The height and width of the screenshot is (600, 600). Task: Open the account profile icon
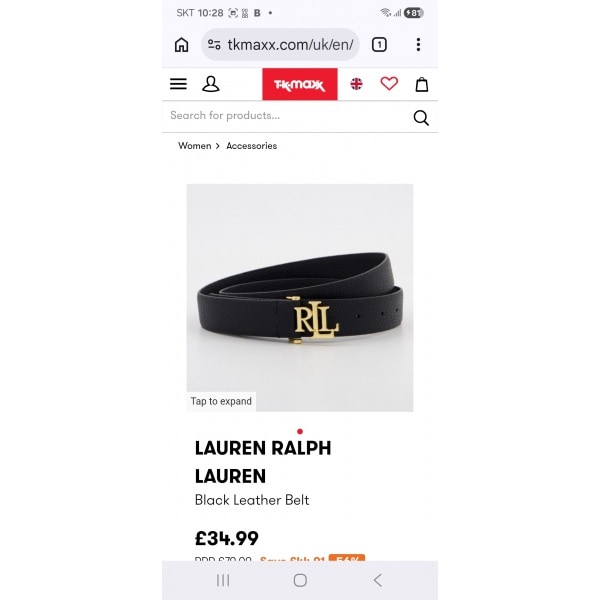211,84
